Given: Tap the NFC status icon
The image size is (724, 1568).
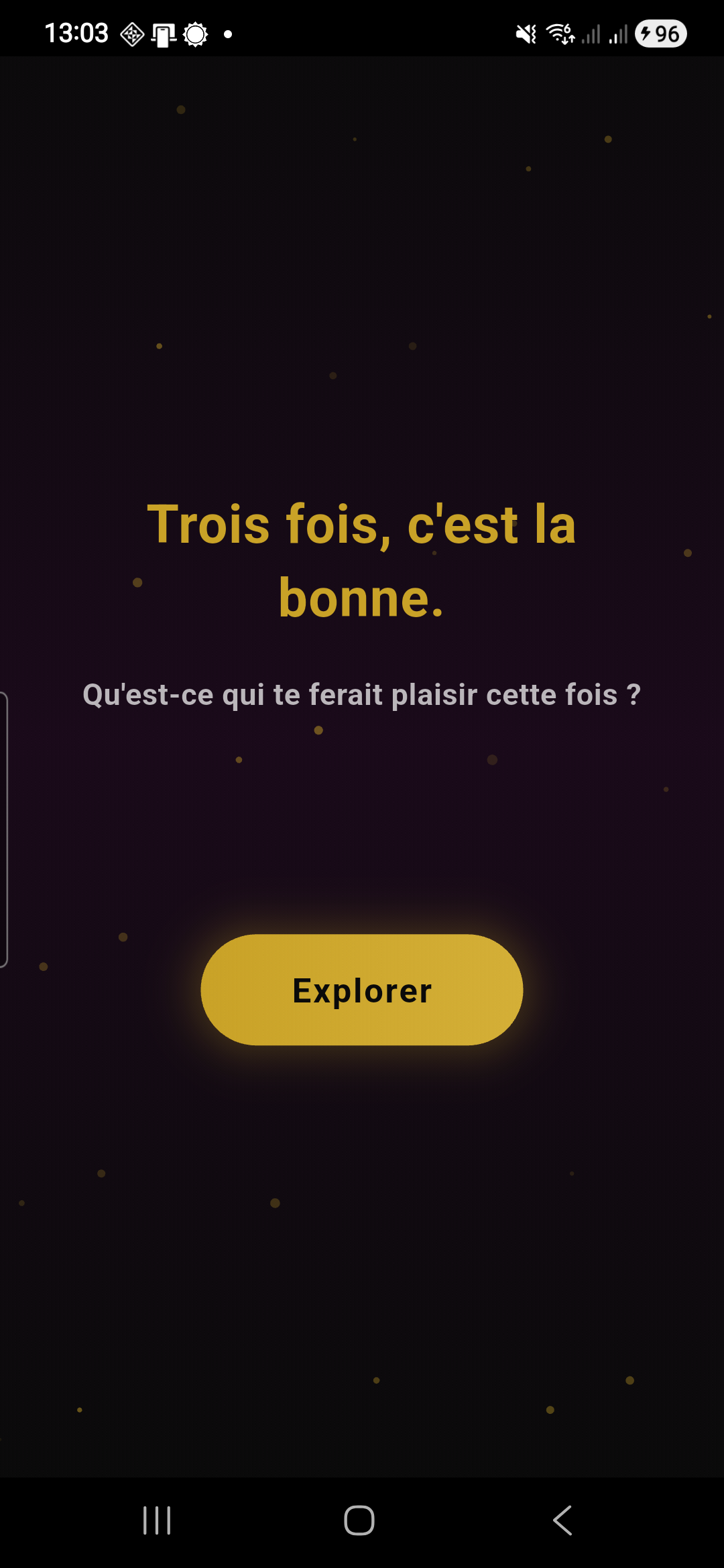Looking at the screenshot, I should pos(132,32).
